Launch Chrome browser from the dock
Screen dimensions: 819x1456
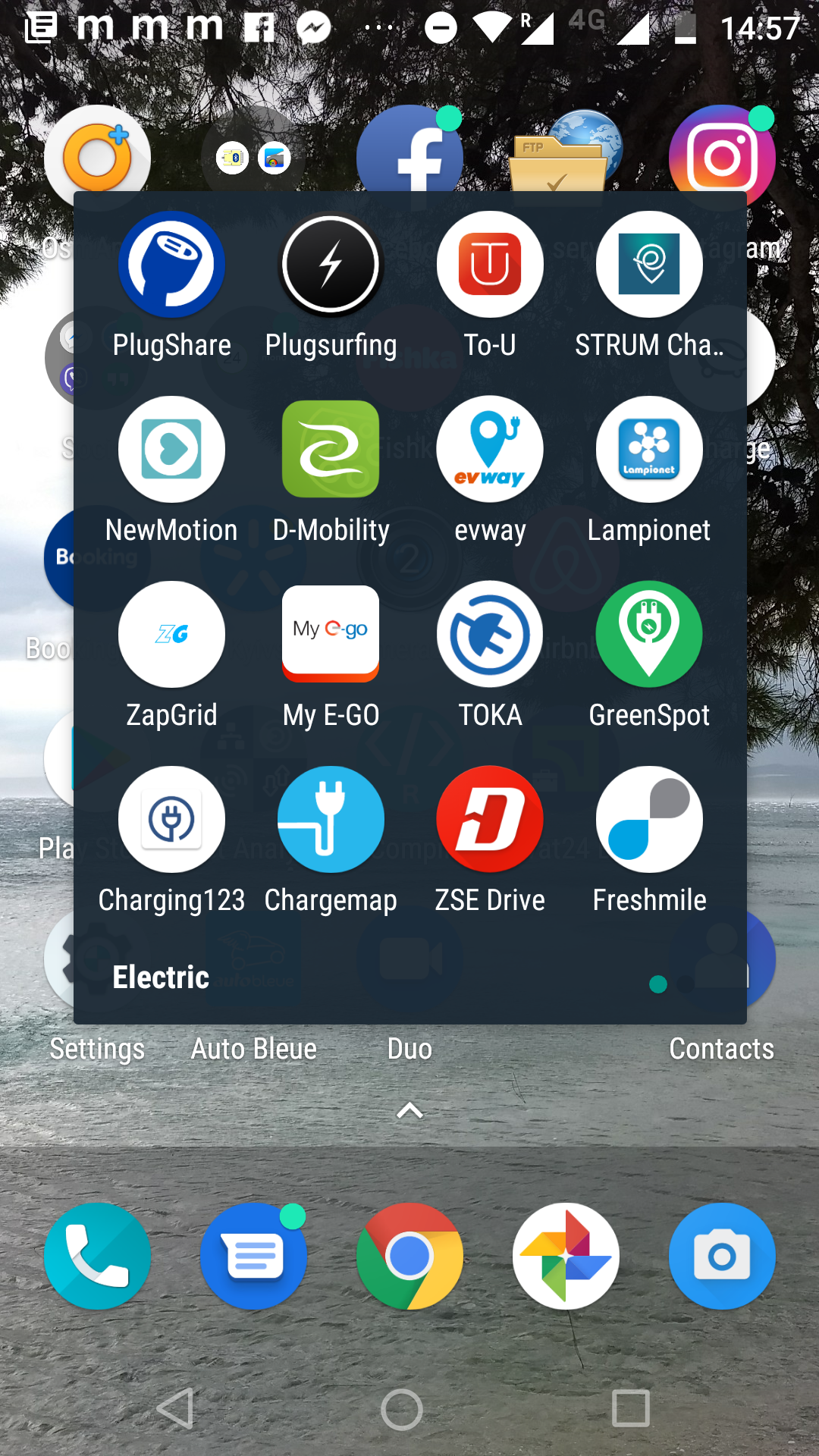point(409,1257)
